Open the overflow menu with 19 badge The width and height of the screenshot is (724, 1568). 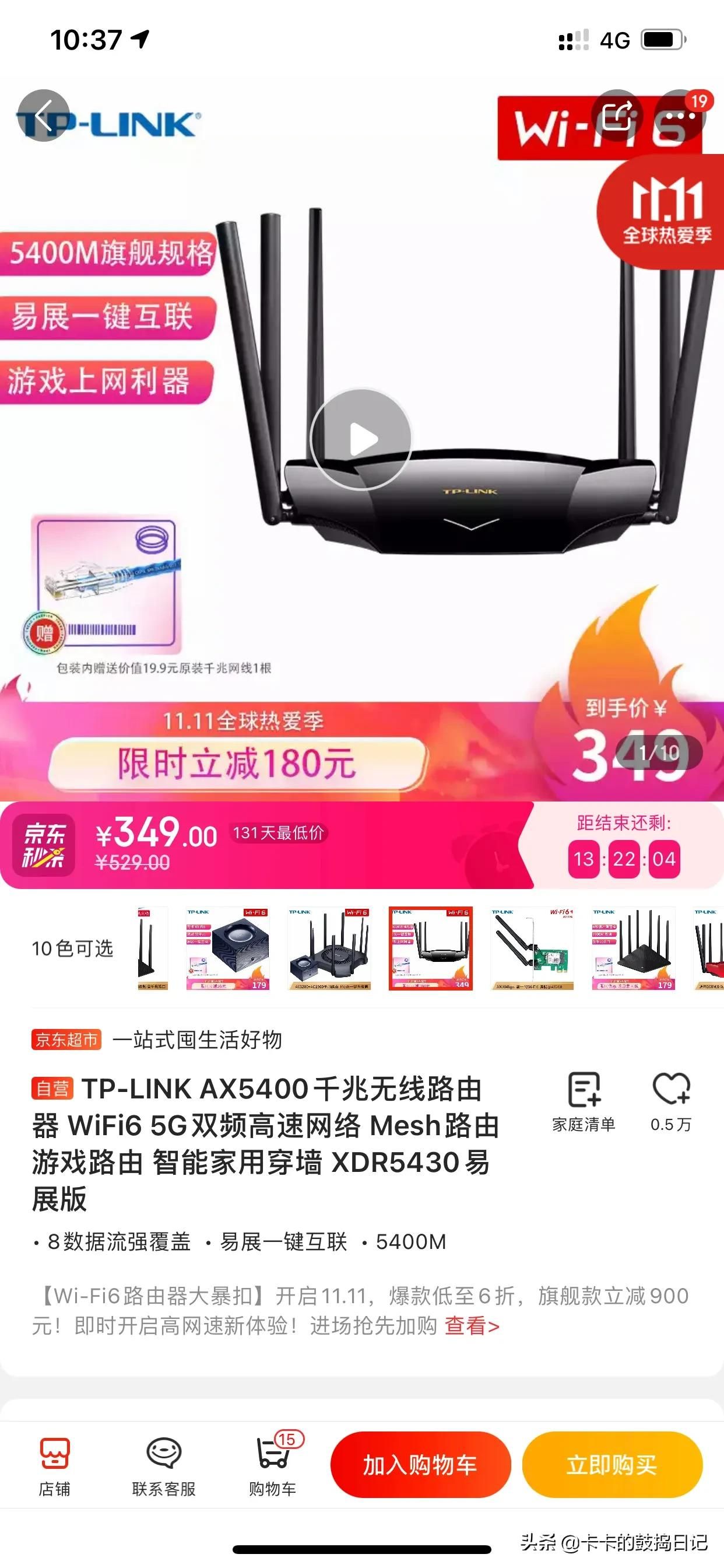click(x=680, y=116)
